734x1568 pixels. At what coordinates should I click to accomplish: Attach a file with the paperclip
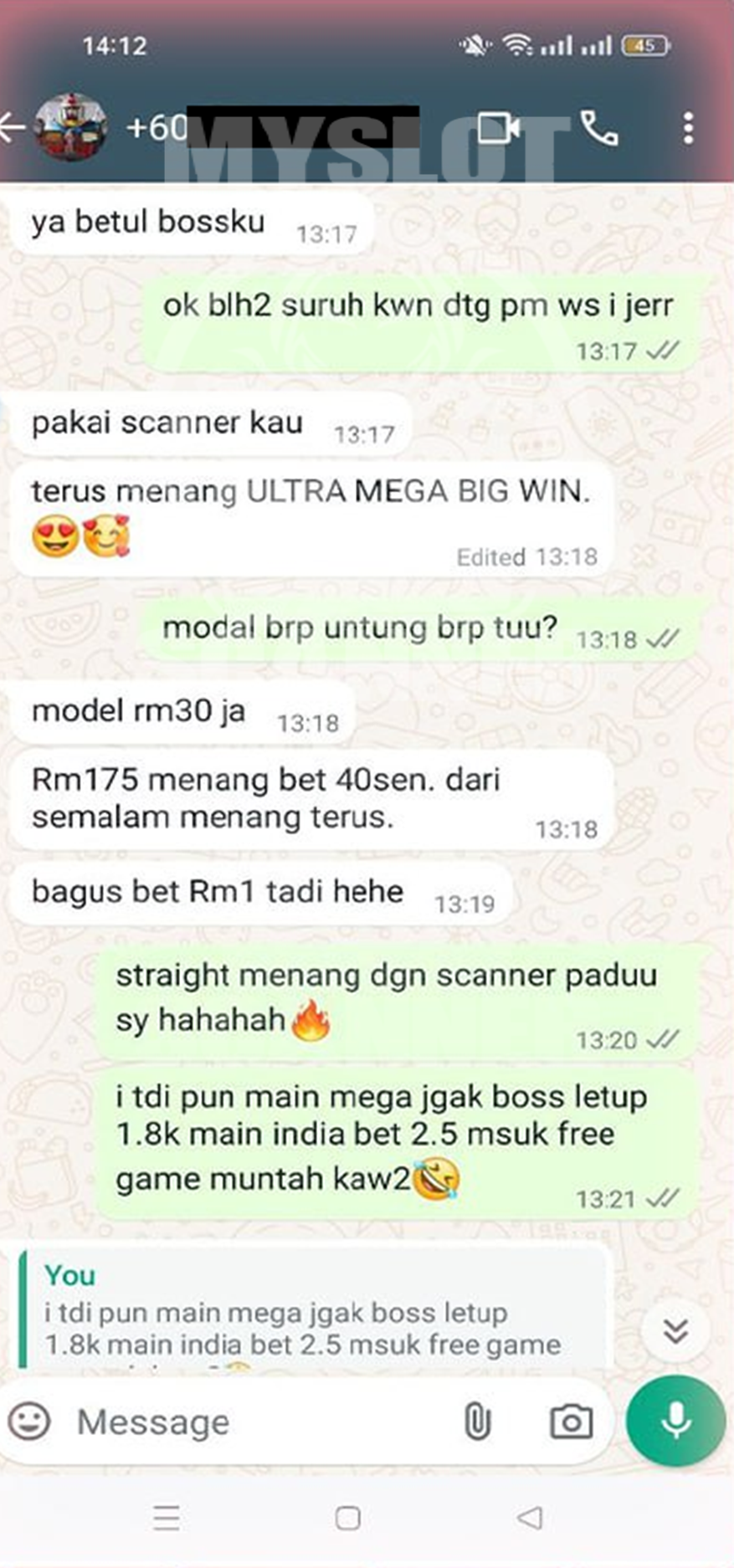pyautogui.click(x=477, y=1422)
